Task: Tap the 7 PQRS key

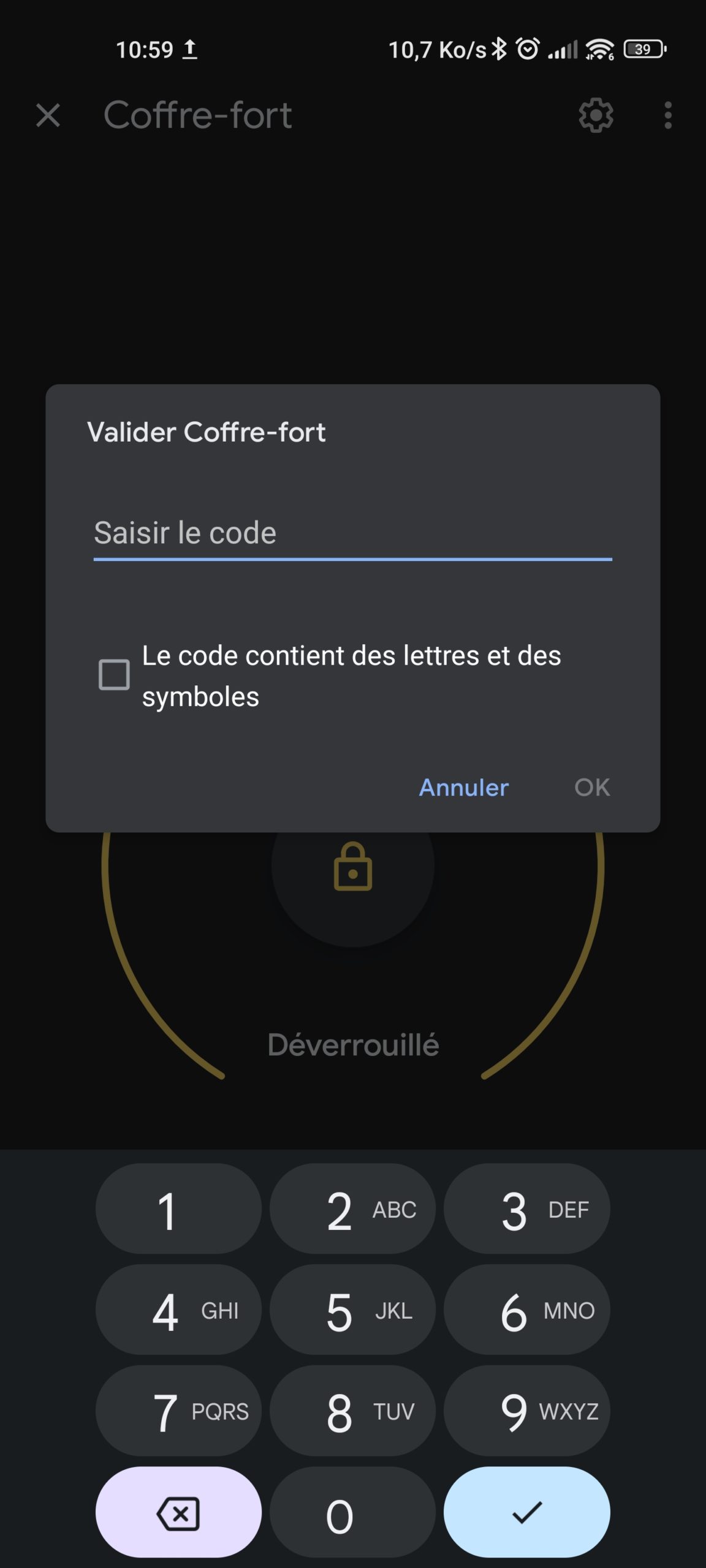Action: click(178, 1411)
